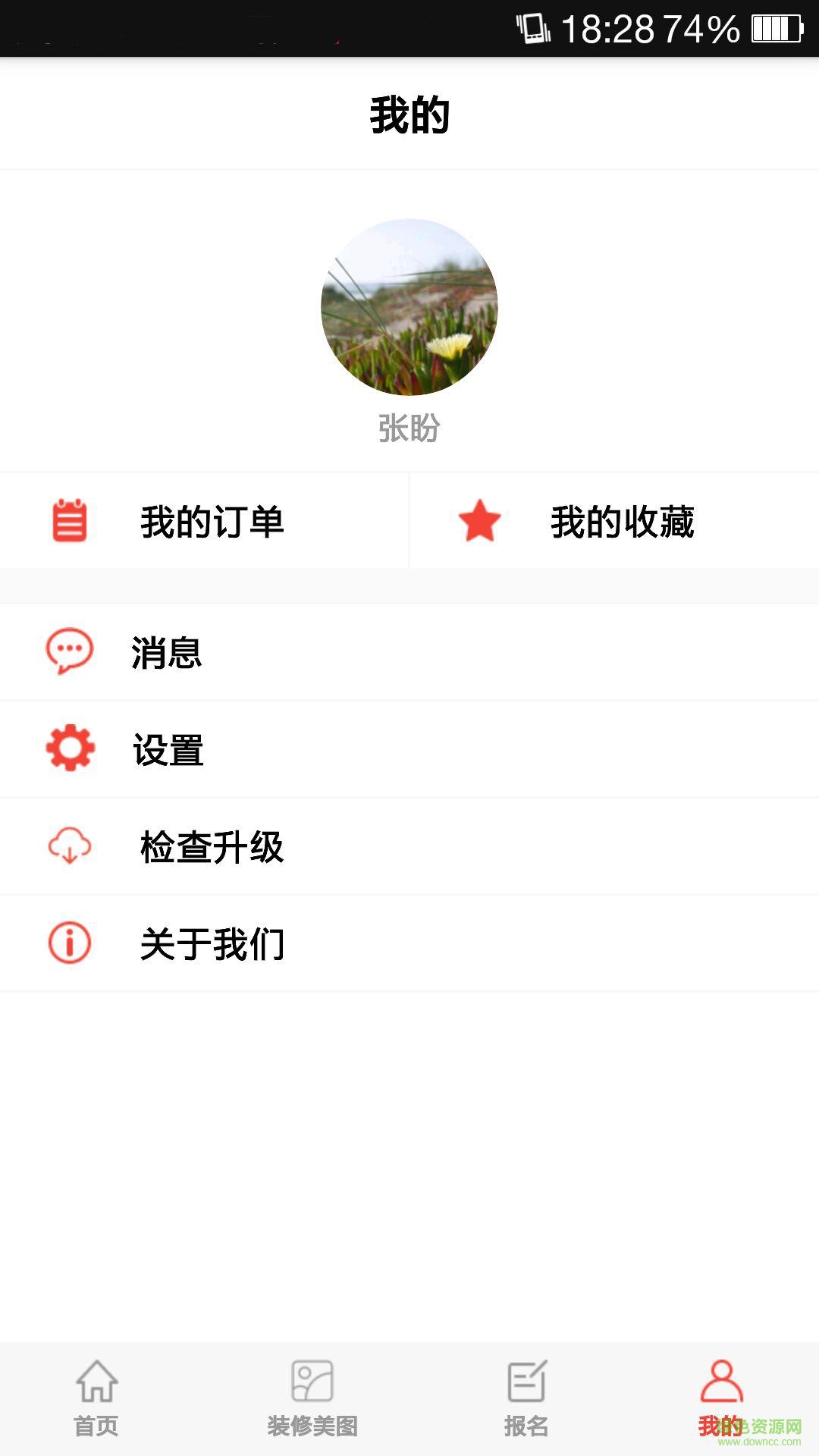The height and width of the screenshot is (1456, 819).
Task: Tap the info circle icon for 关于我们
Action: click(x=69, y=943)
